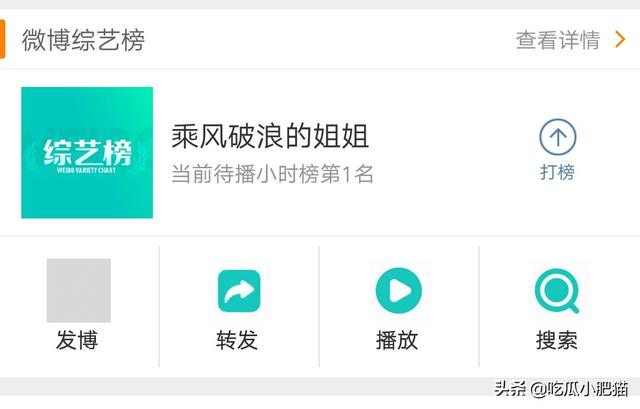
Task: Tap the 转发 repost button
Action: tap(238, 306)
